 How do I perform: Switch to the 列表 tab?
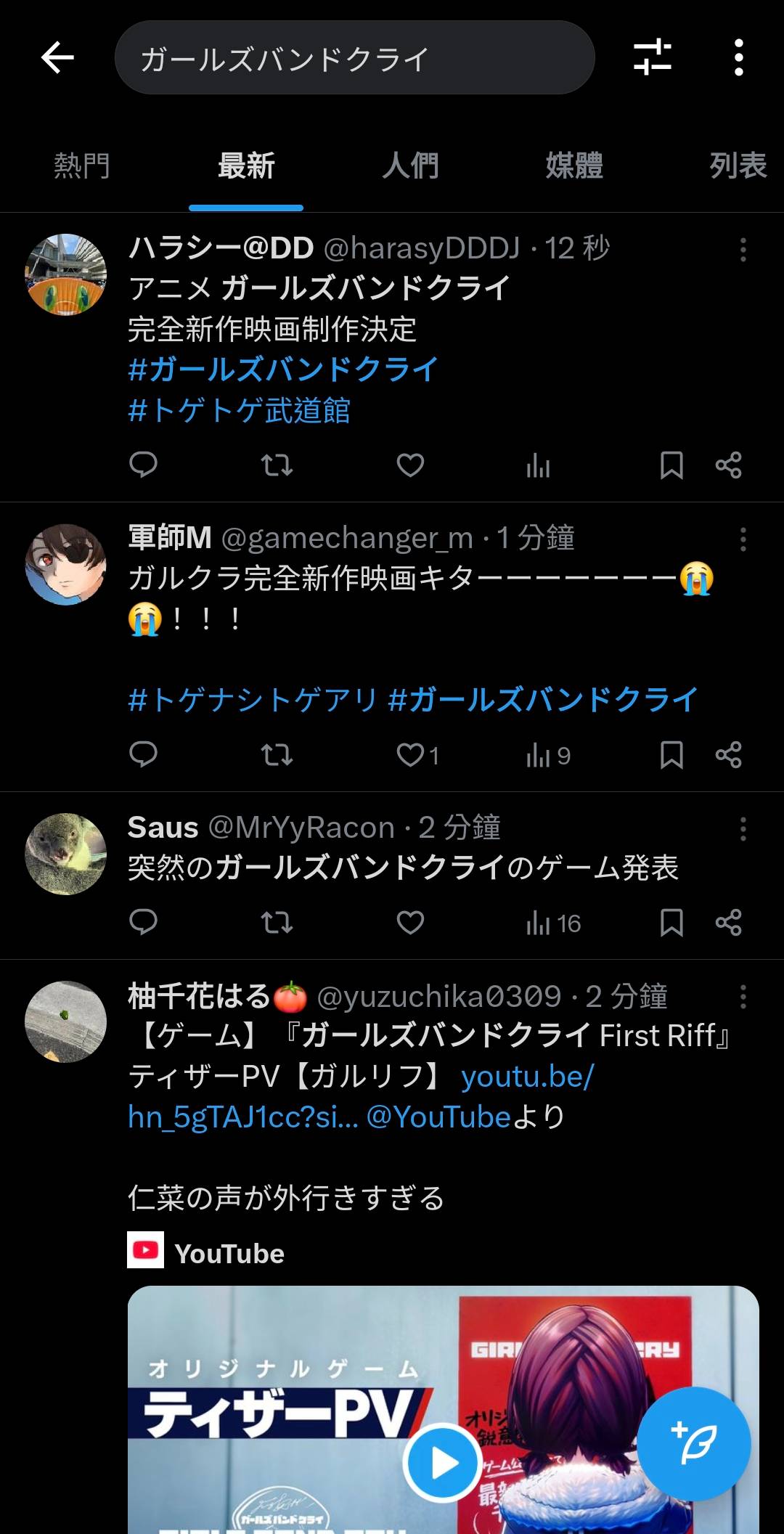point(738,166)
